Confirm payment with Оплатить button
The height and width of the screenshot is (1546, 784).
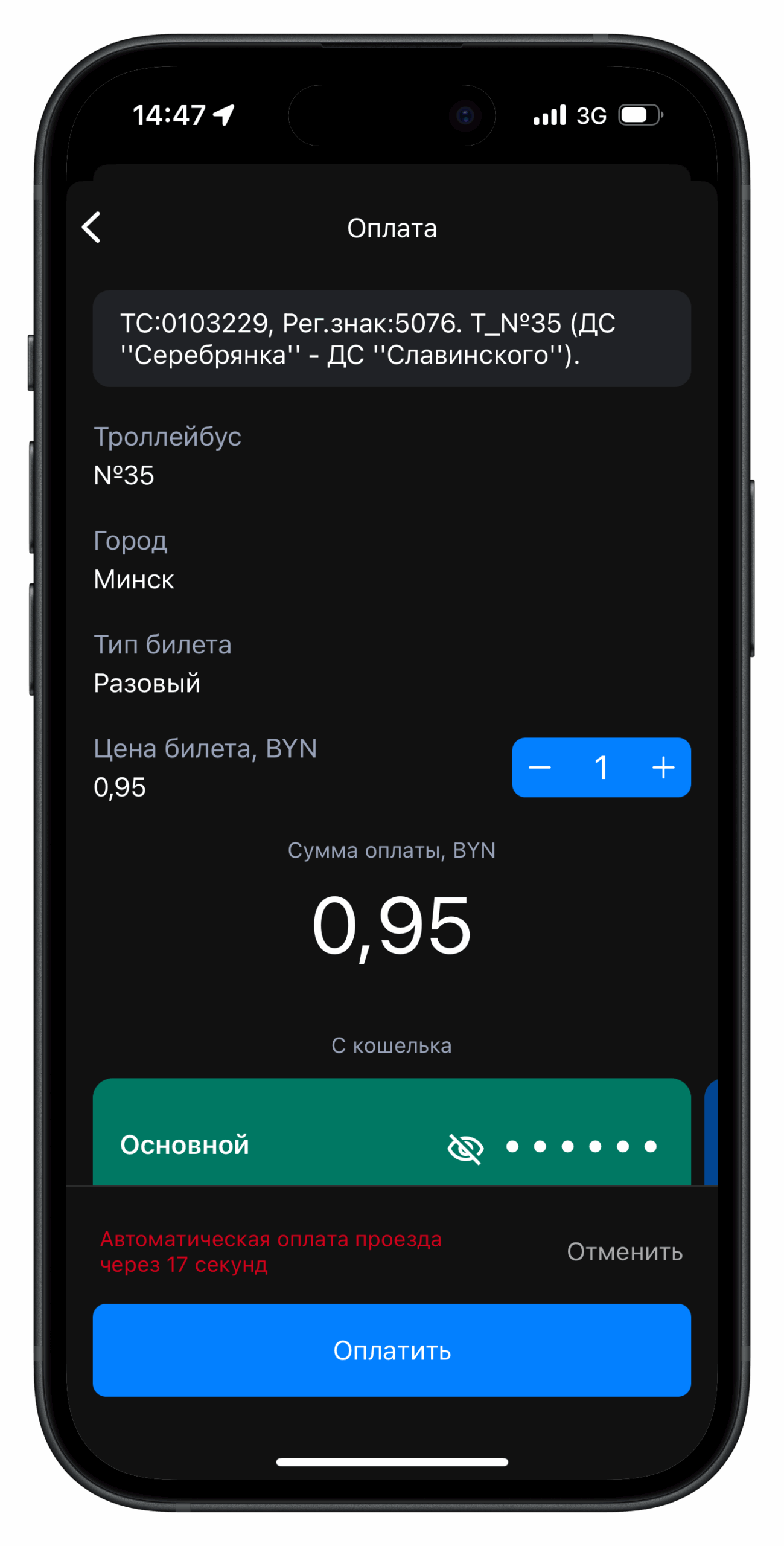(x=392, y=1350)
